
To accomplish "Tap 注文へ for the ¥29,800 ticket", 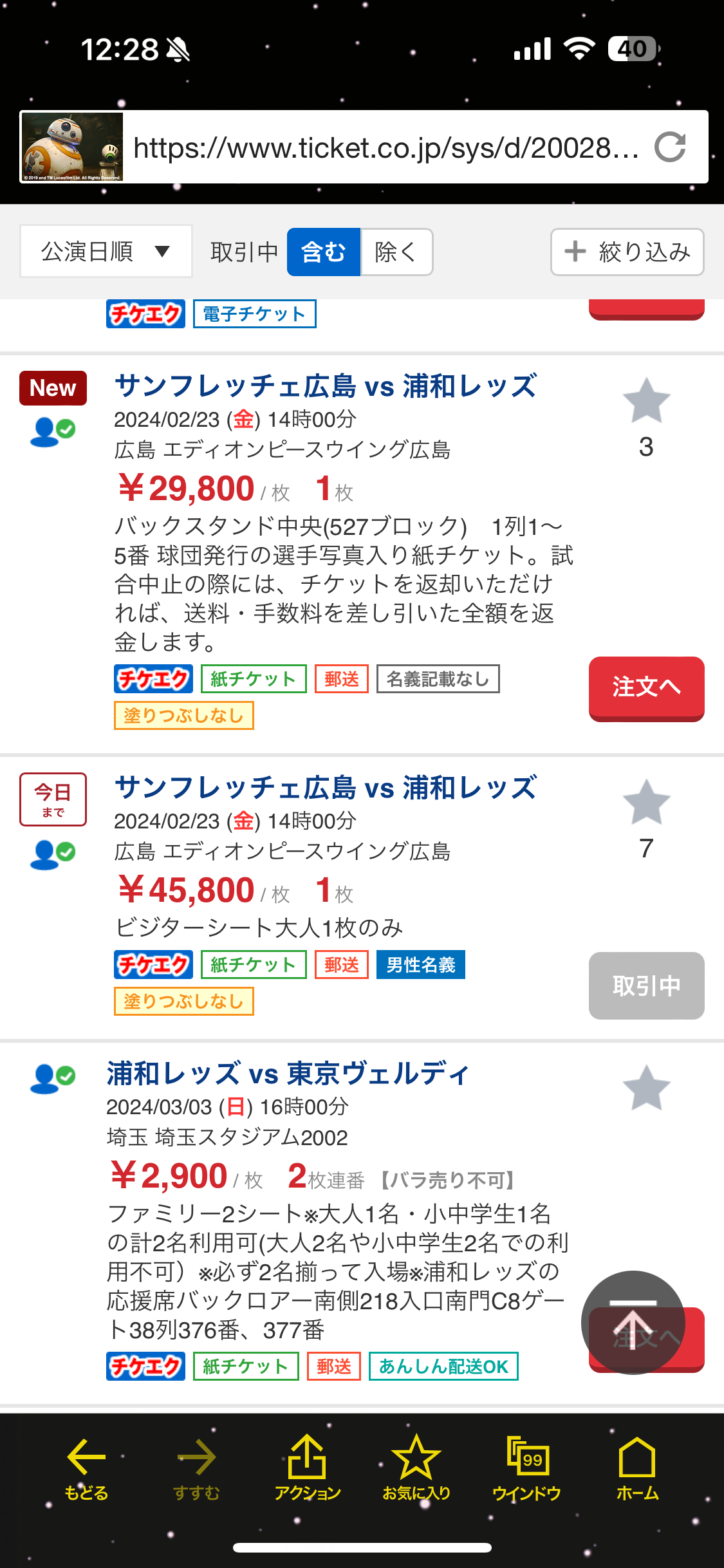I will point(646,688).
